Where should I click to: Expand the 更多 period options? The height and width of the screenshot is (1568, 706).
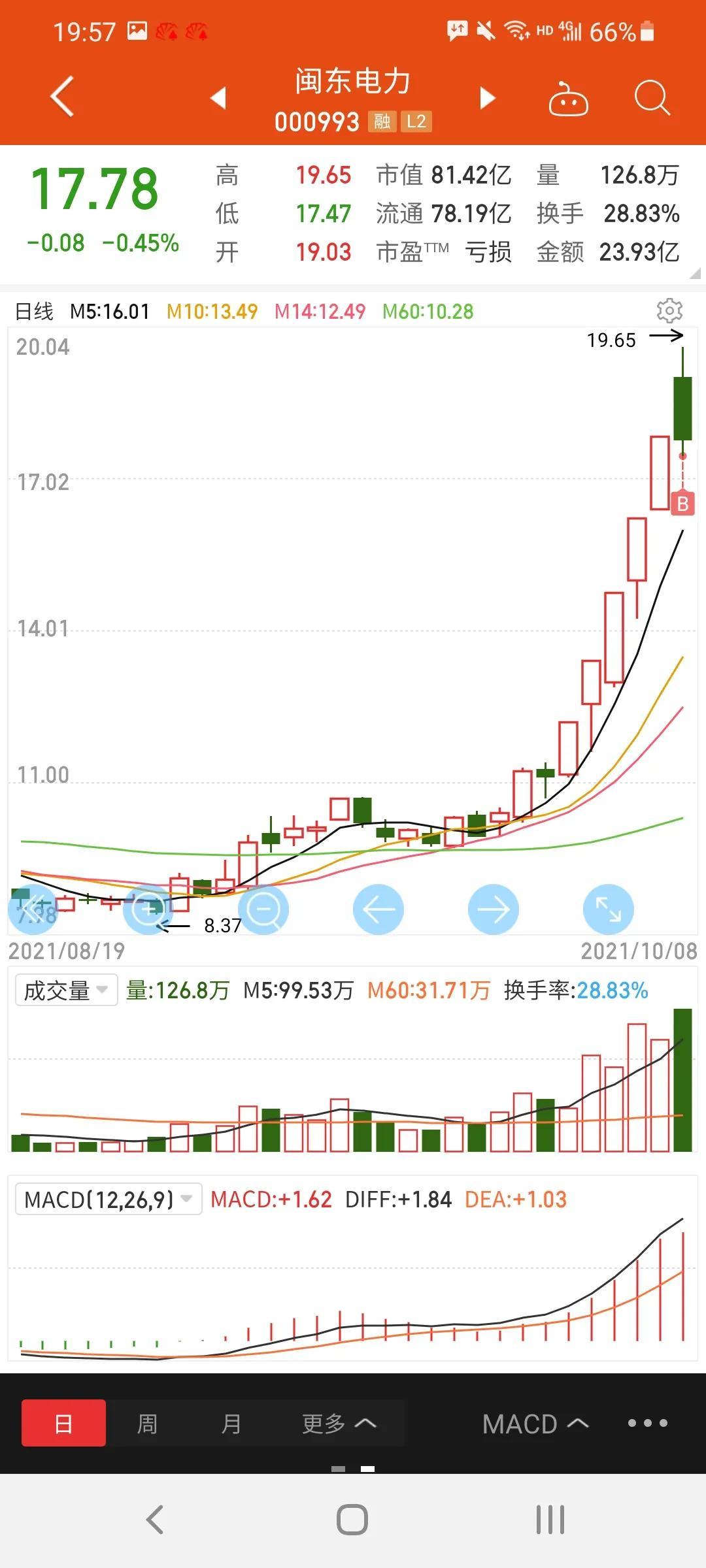(x=339, y=1423)
